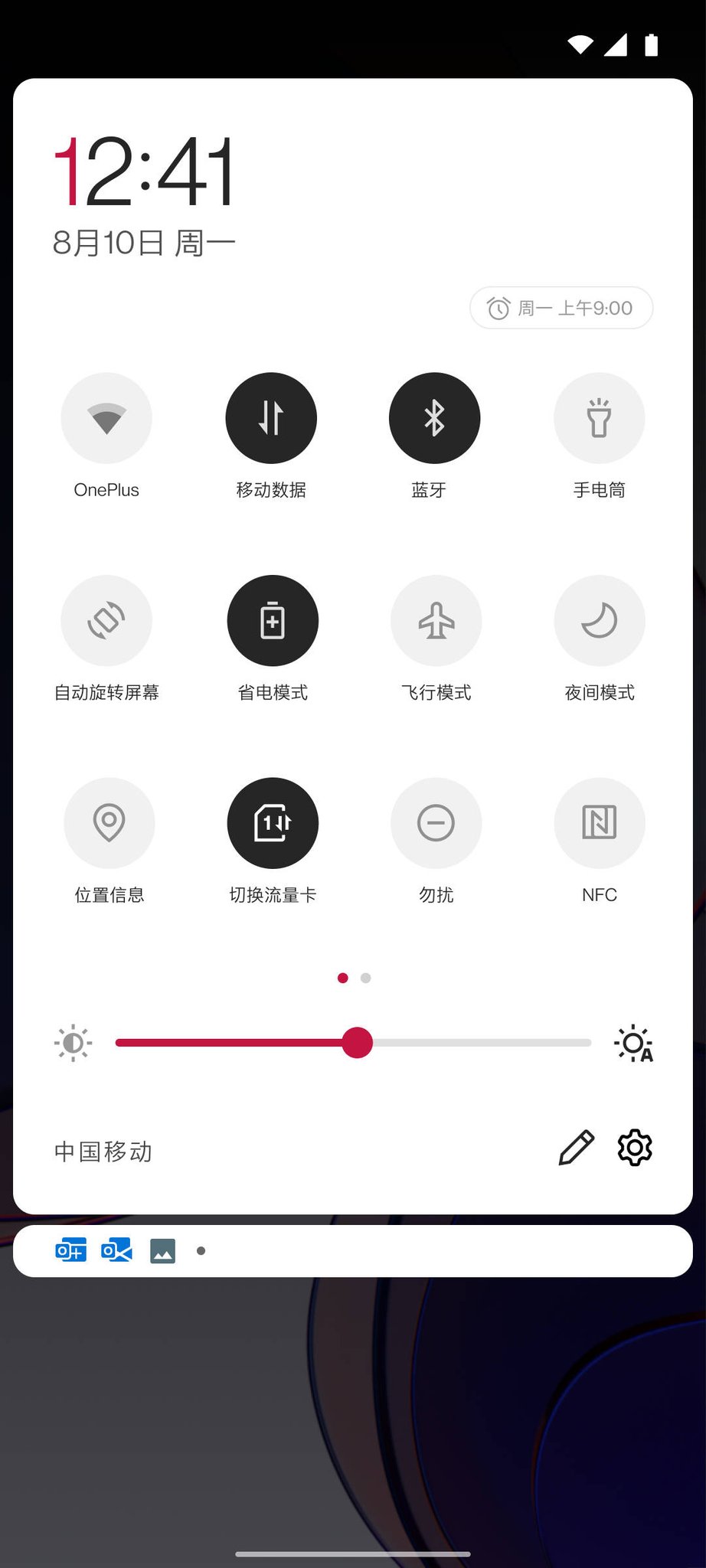Enable the NFC tile
Screen dimensions: 706x1568
tap(600, 823)
